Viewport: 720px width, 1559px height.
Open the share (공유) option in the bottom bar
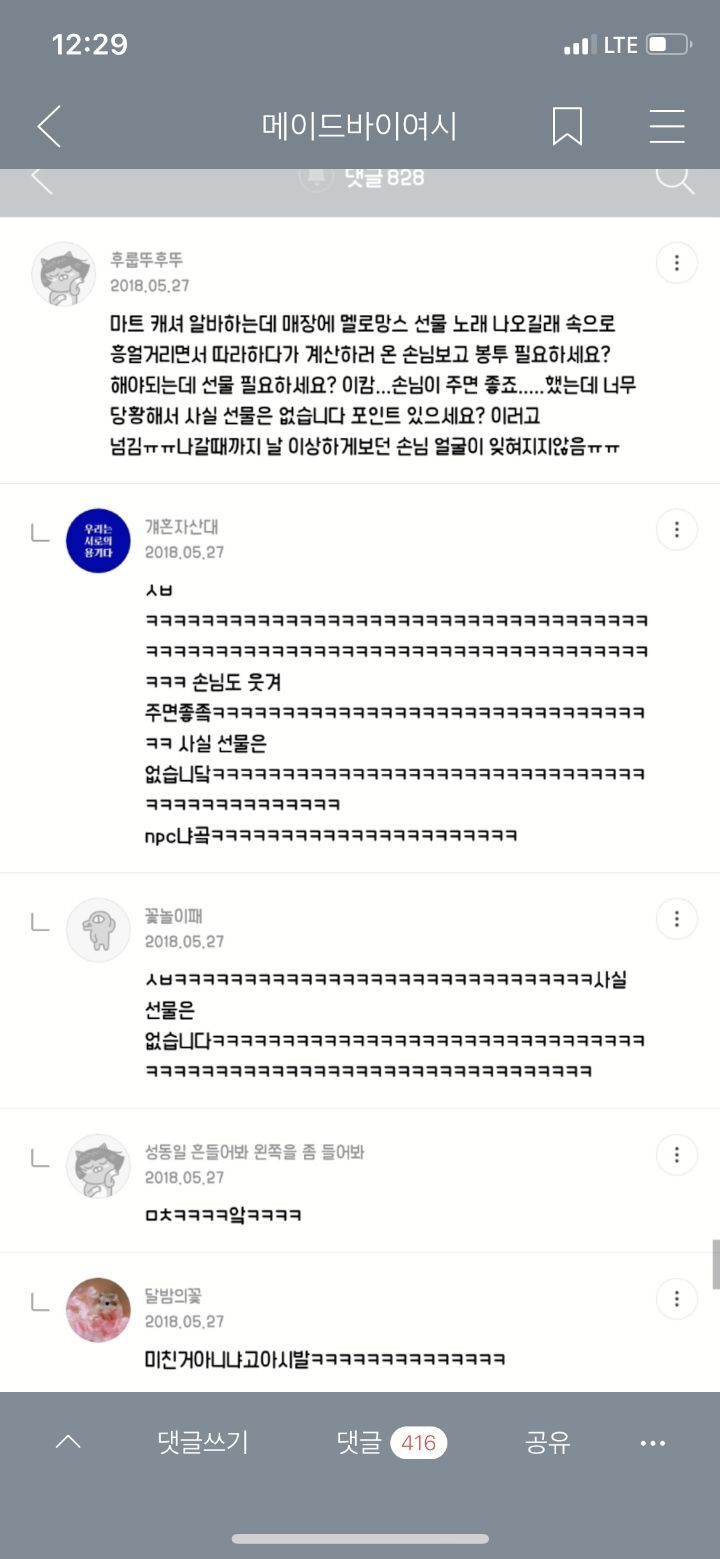545,1443
